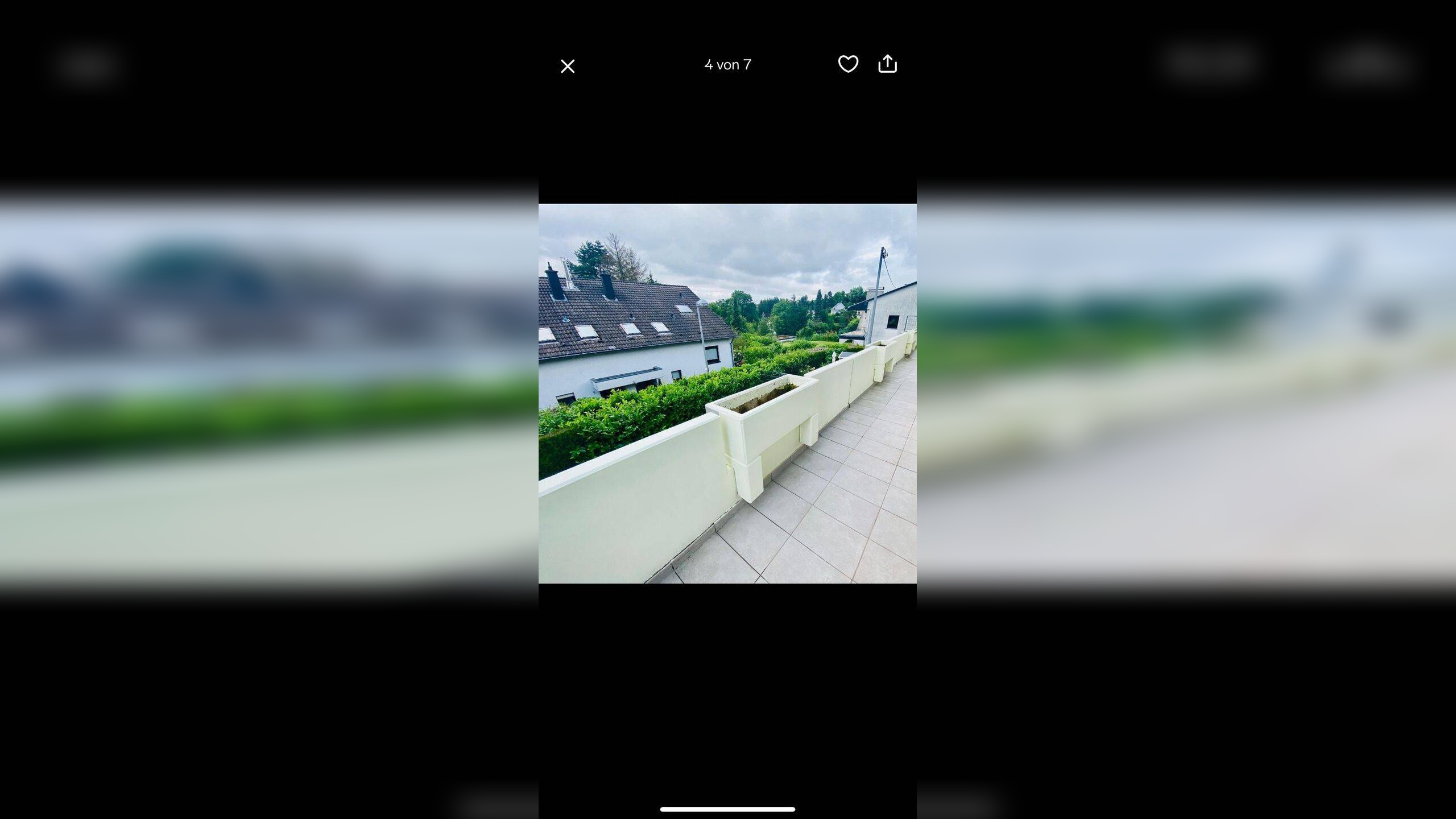Screen dimensions: 1456x819
Task: Share this listing photo
Action: (x=887, y=64)
